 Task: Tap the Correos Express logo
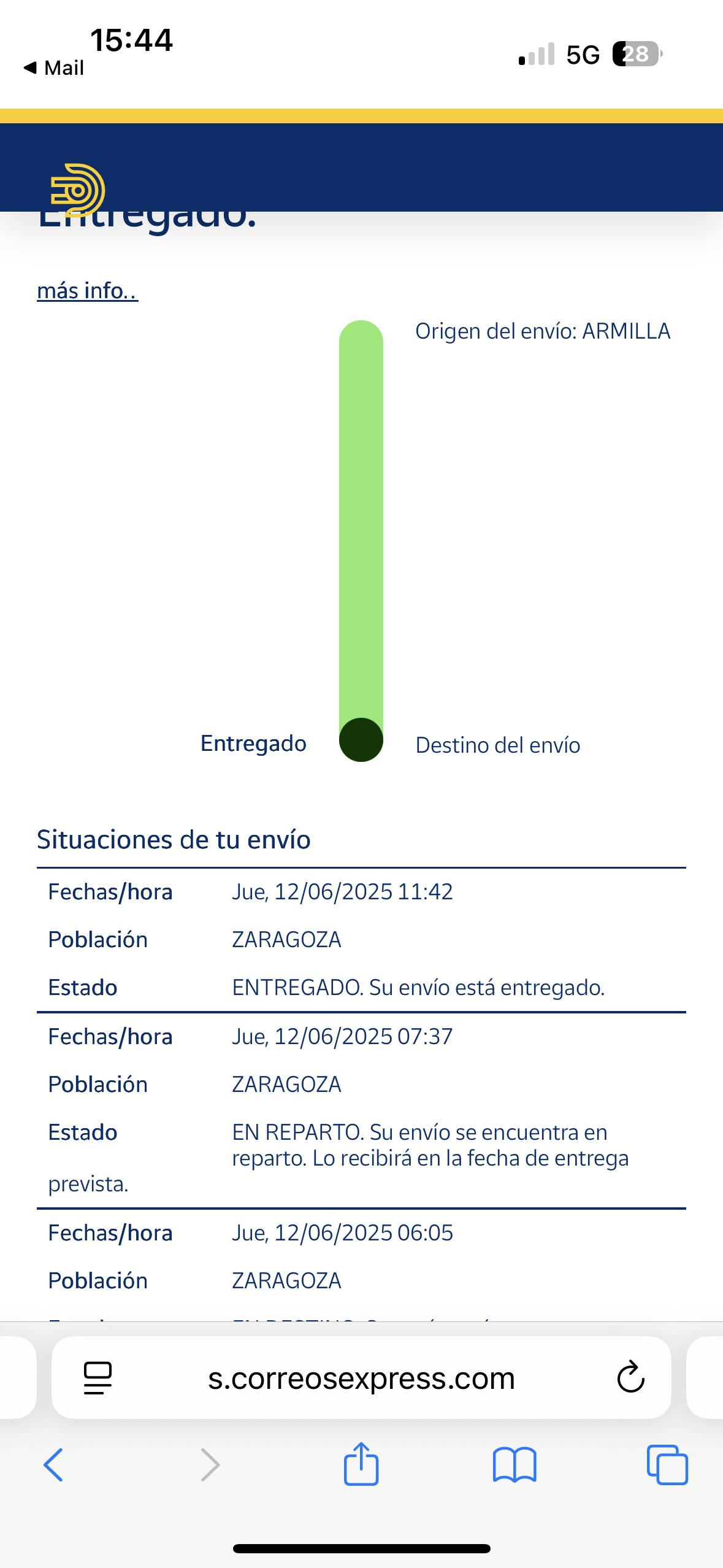(78, 190)
